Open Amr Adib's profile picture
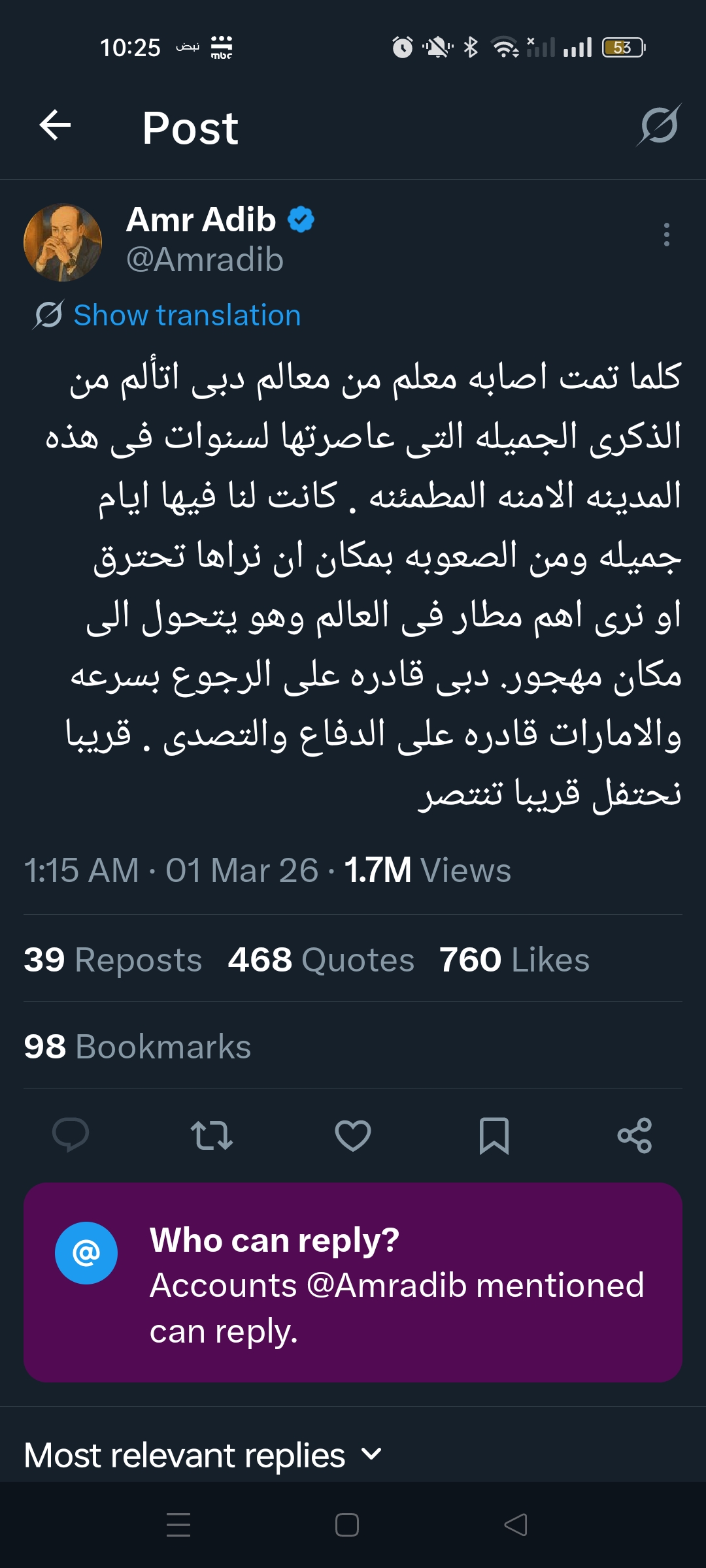This screenshot has width=706, height=1568. (63, 242)
